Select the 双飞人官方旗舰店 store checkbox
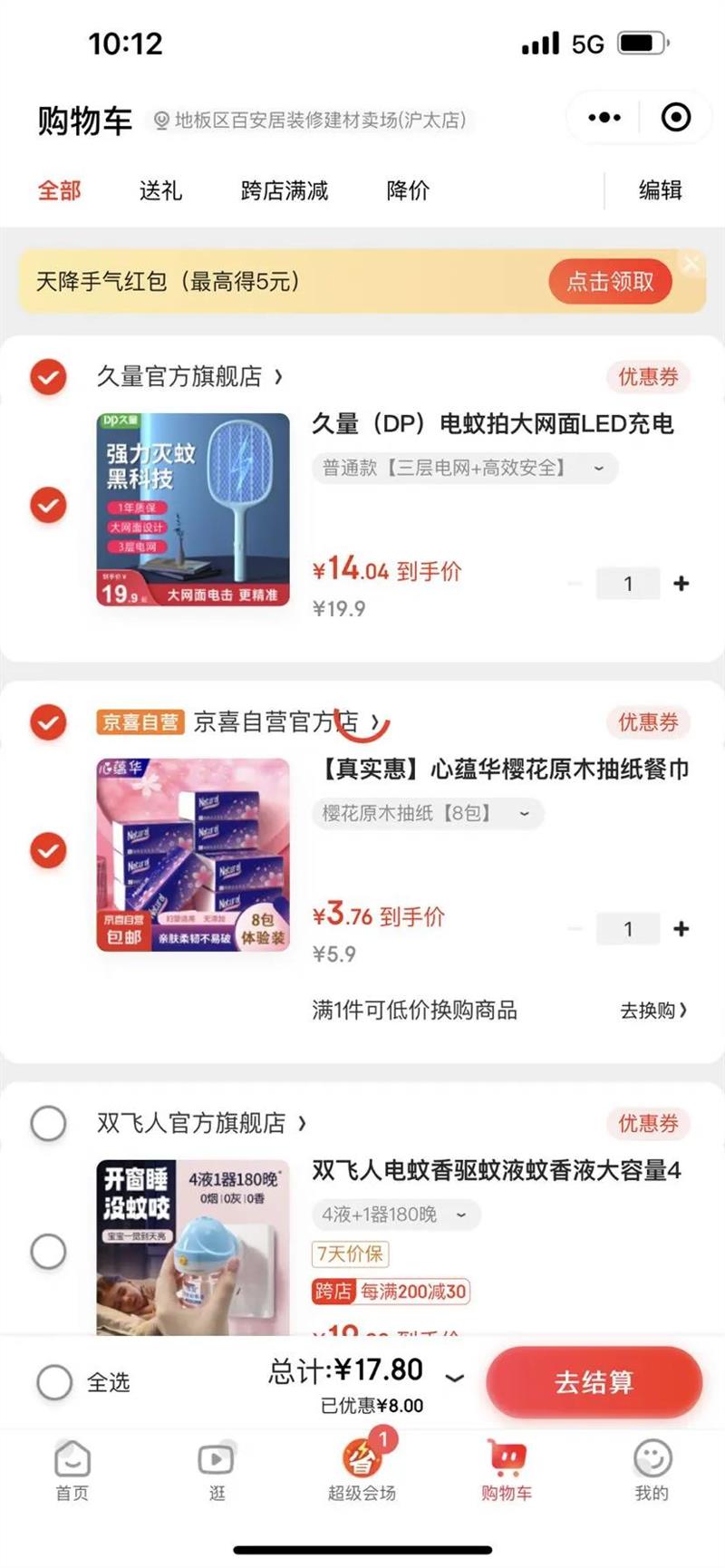Image resolution: width=725 pixels, height=1568 pixels. tap(48, 1123)
